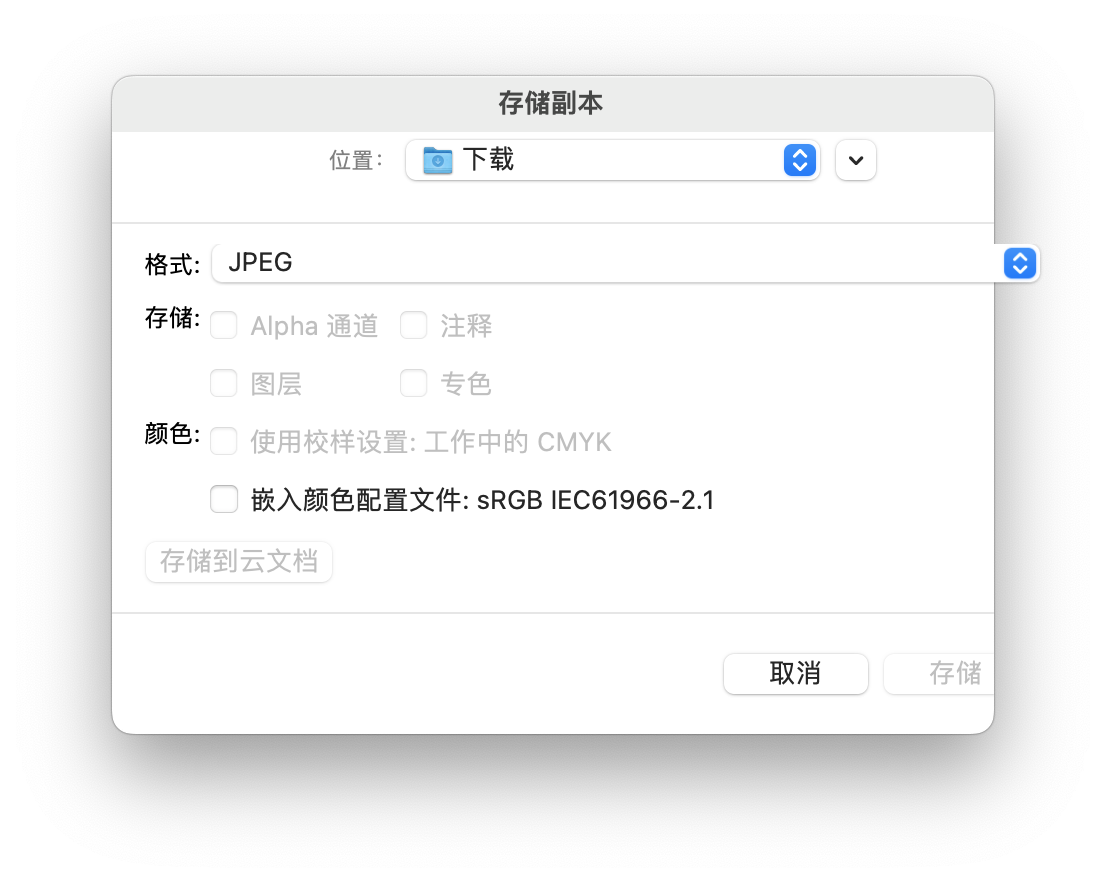Tap the 图层 checkbox

(224, 383)
